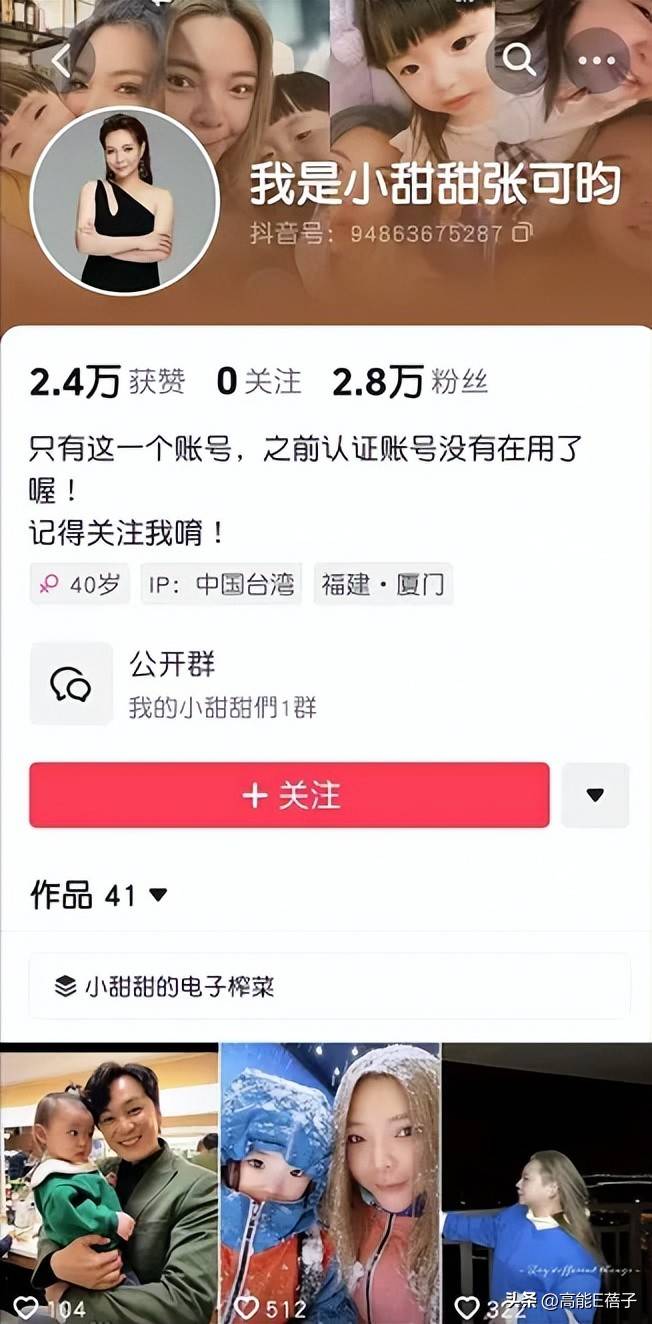Open the 0 关注 following list

click(258, 381)
